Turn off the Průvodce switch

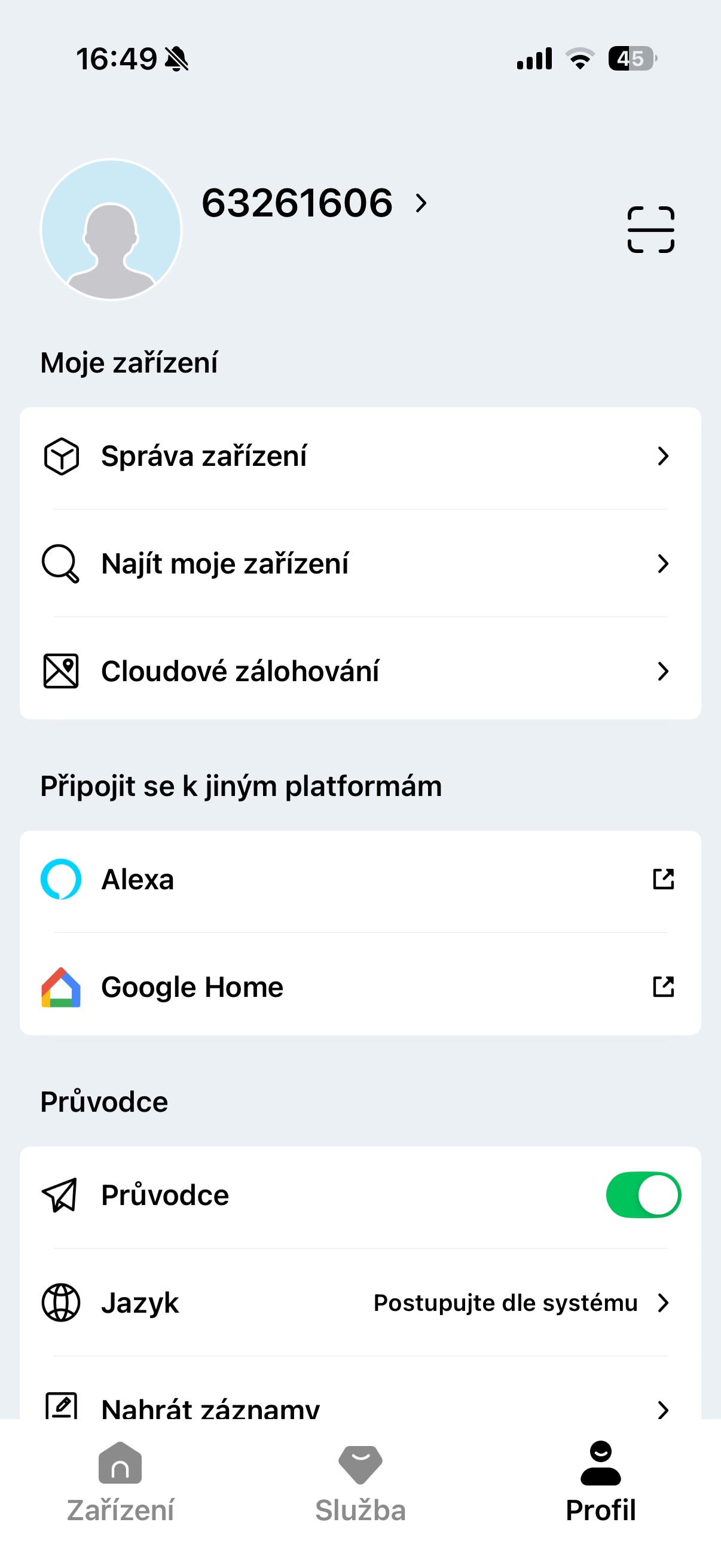click(x=643, y=1195)
